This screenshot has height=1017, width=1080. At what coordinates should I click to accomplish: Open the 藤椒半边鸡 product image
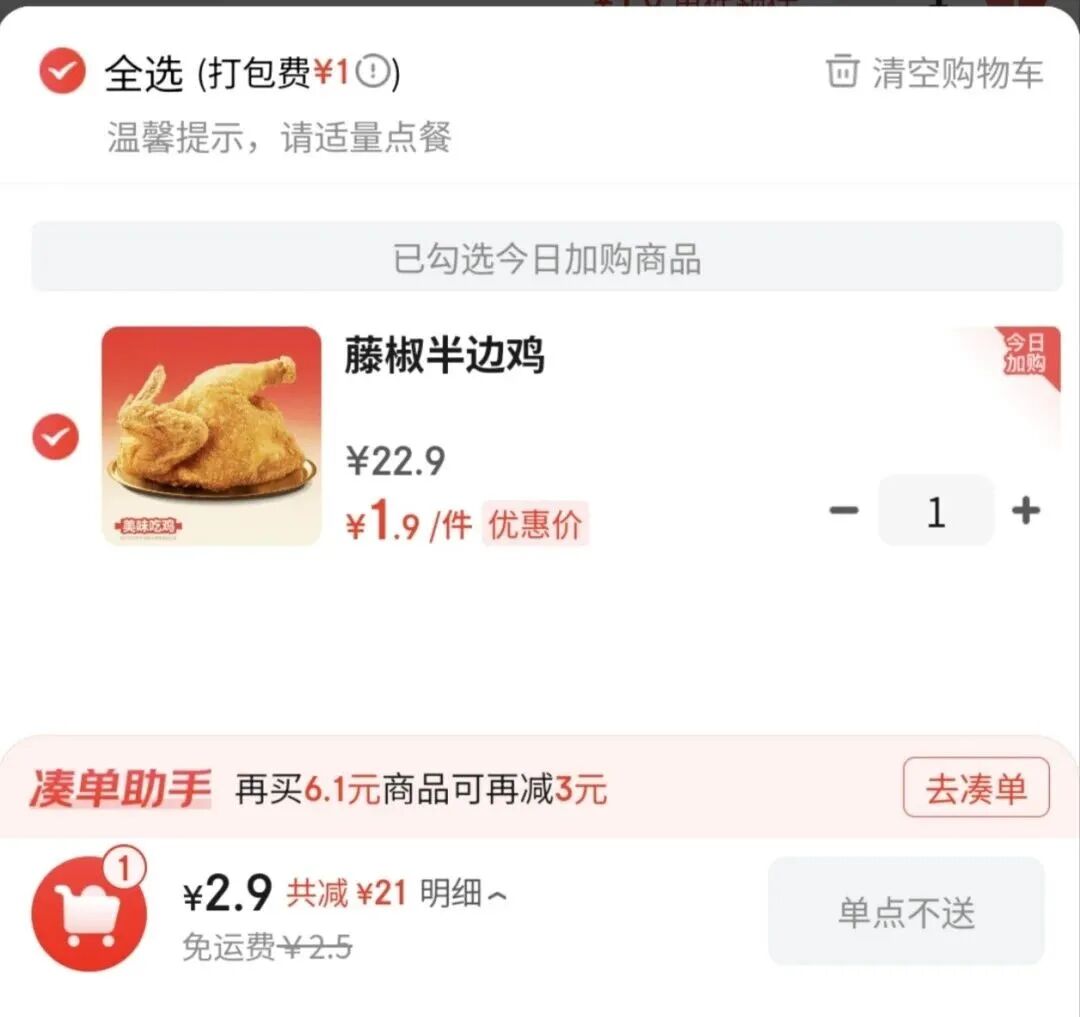pos(211,436)
